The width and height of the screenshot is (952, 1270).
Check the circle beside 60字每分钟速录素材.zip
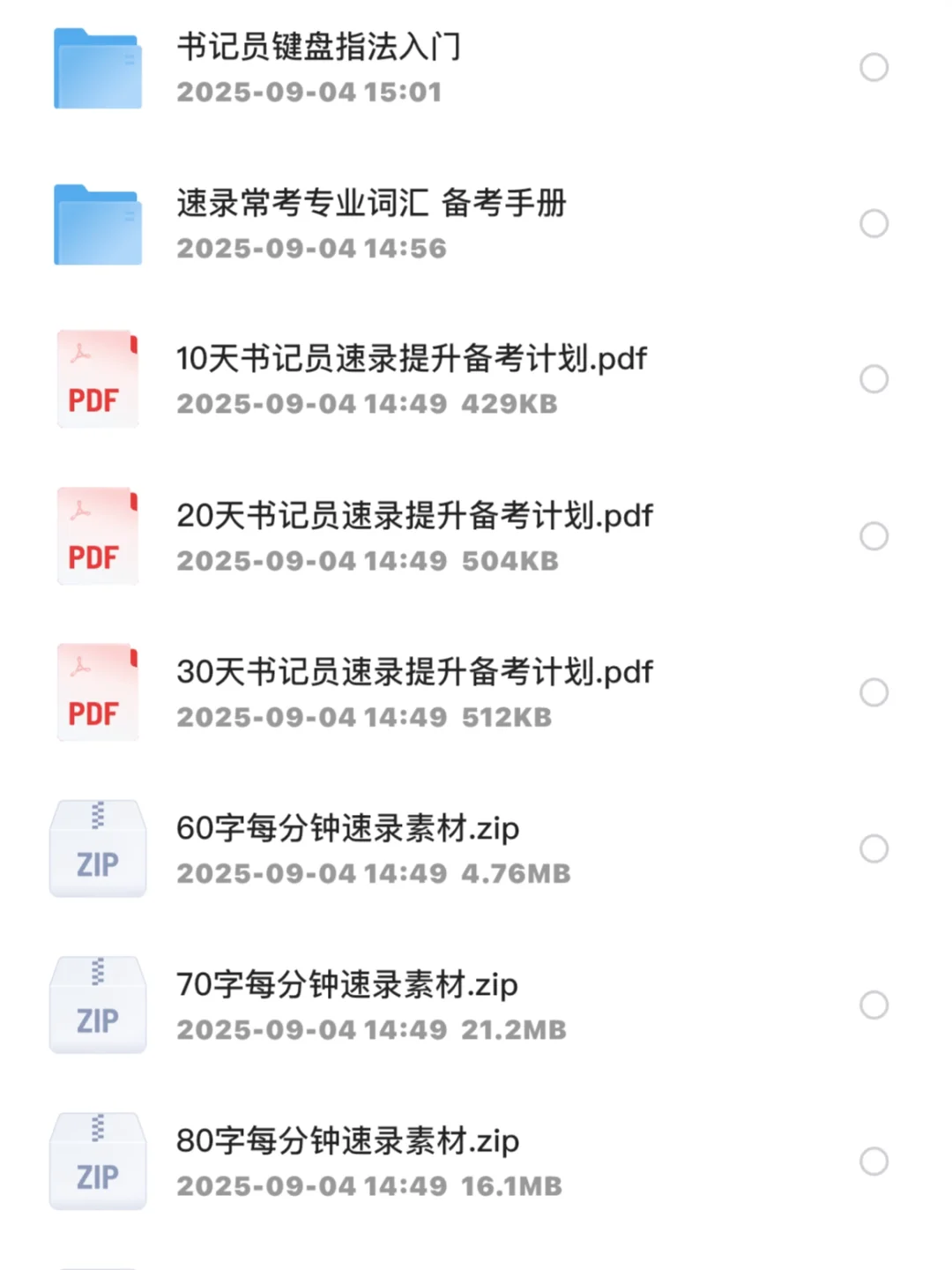[x=874, y=849]
